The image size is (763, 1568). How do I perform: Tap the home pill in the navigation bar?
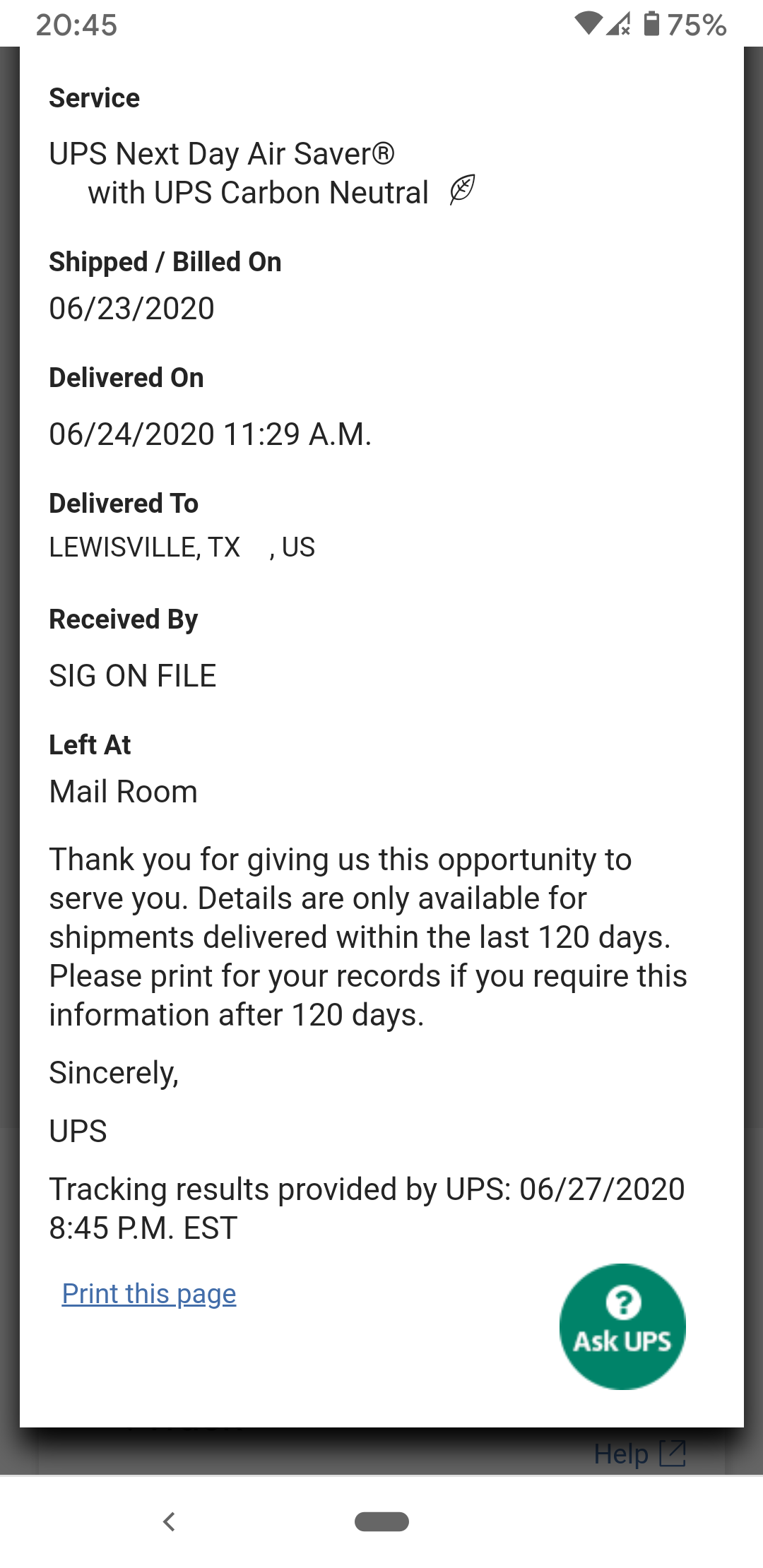381,1521
